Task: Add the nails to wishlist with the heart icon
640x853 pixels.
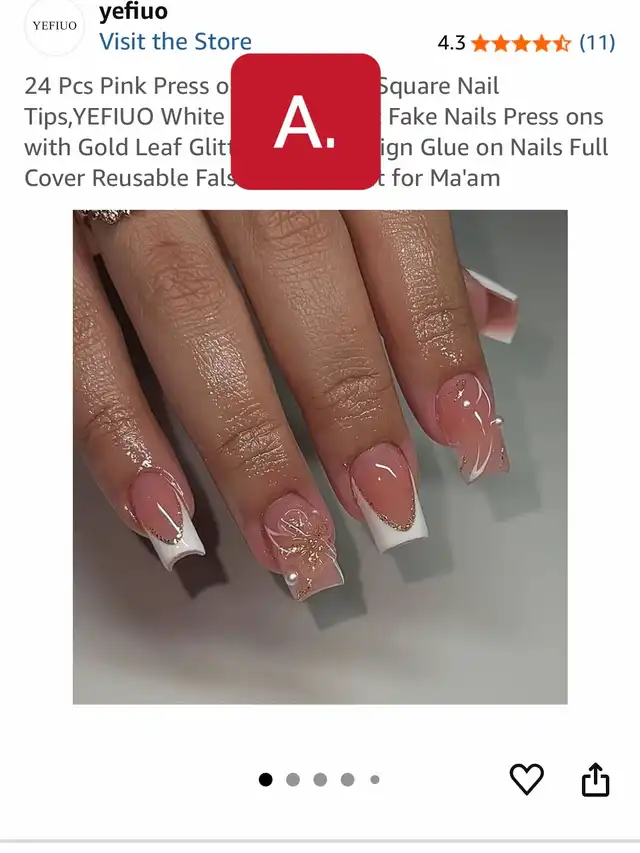Action: (526, 779)
